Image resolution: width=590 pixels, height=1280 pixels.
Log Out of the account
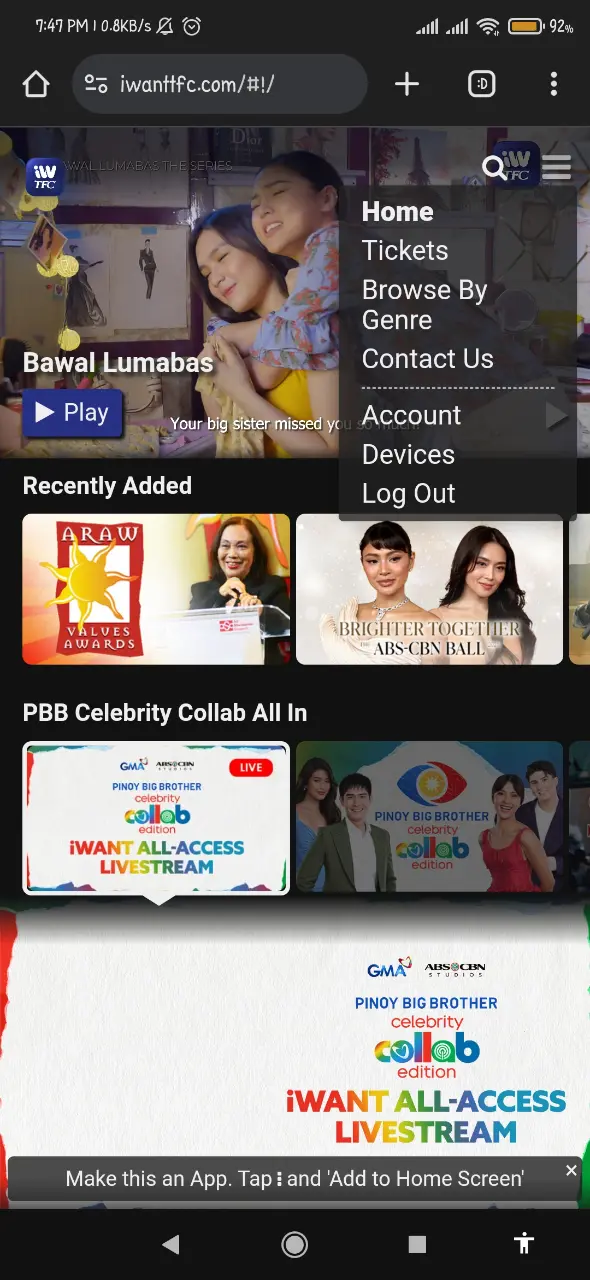pyautogui.click(x=409, y=494)
